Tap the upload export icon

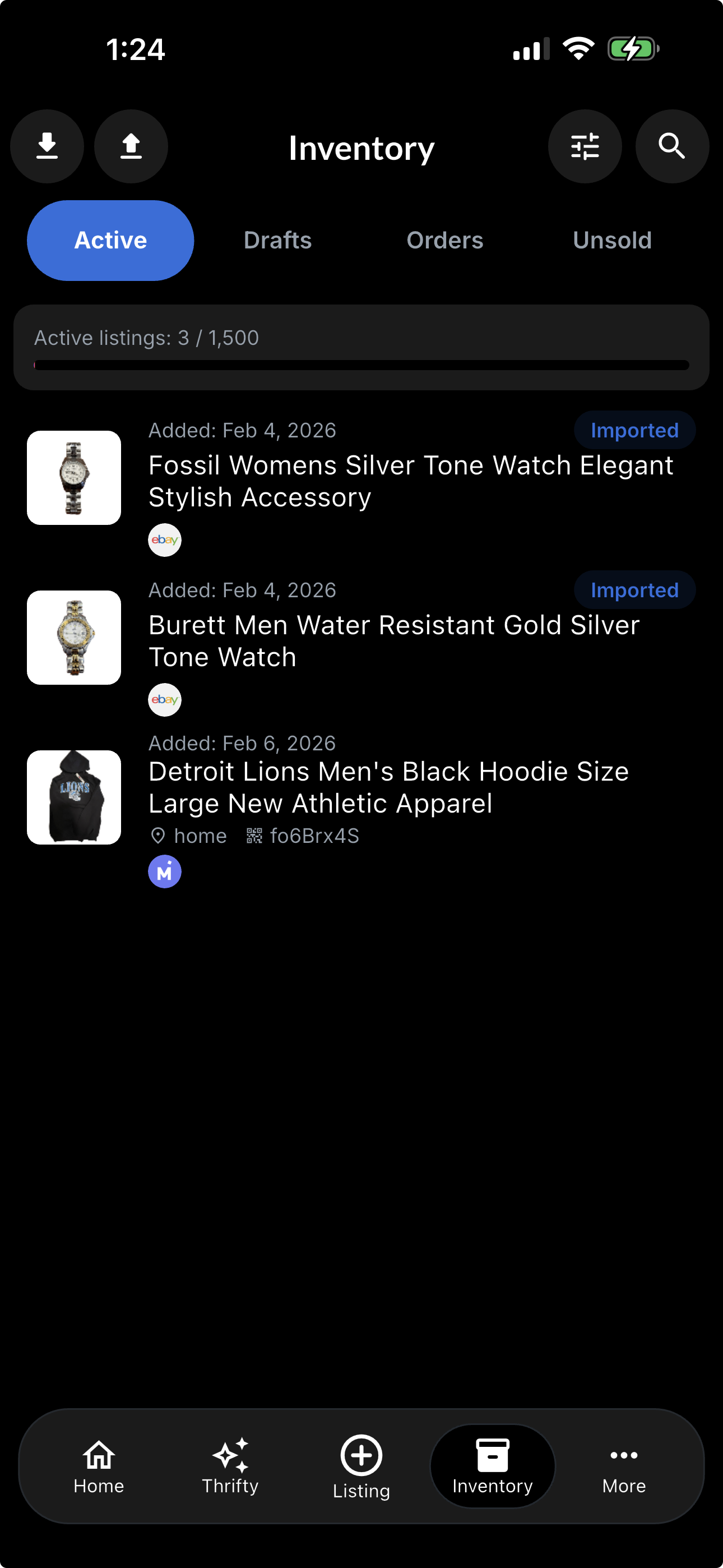pos(131,147)
